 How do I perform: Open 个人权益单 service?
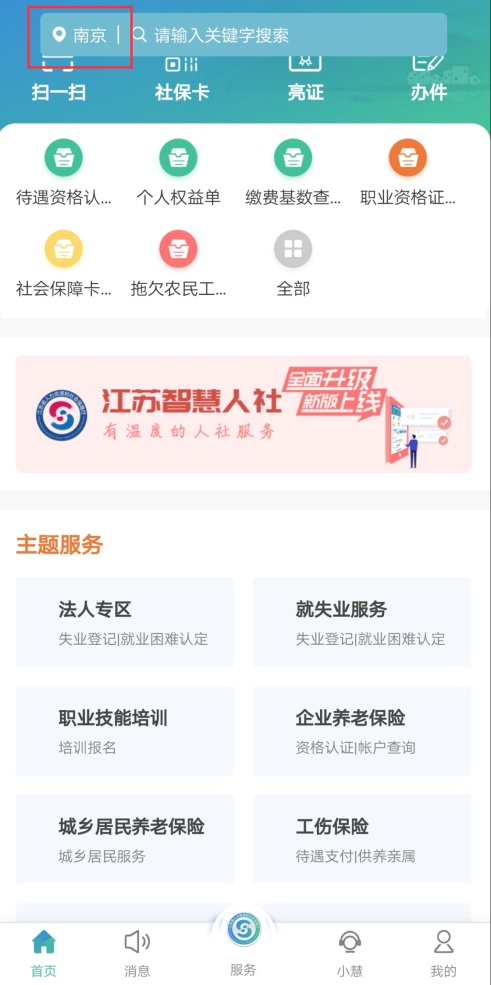[178, 173]
